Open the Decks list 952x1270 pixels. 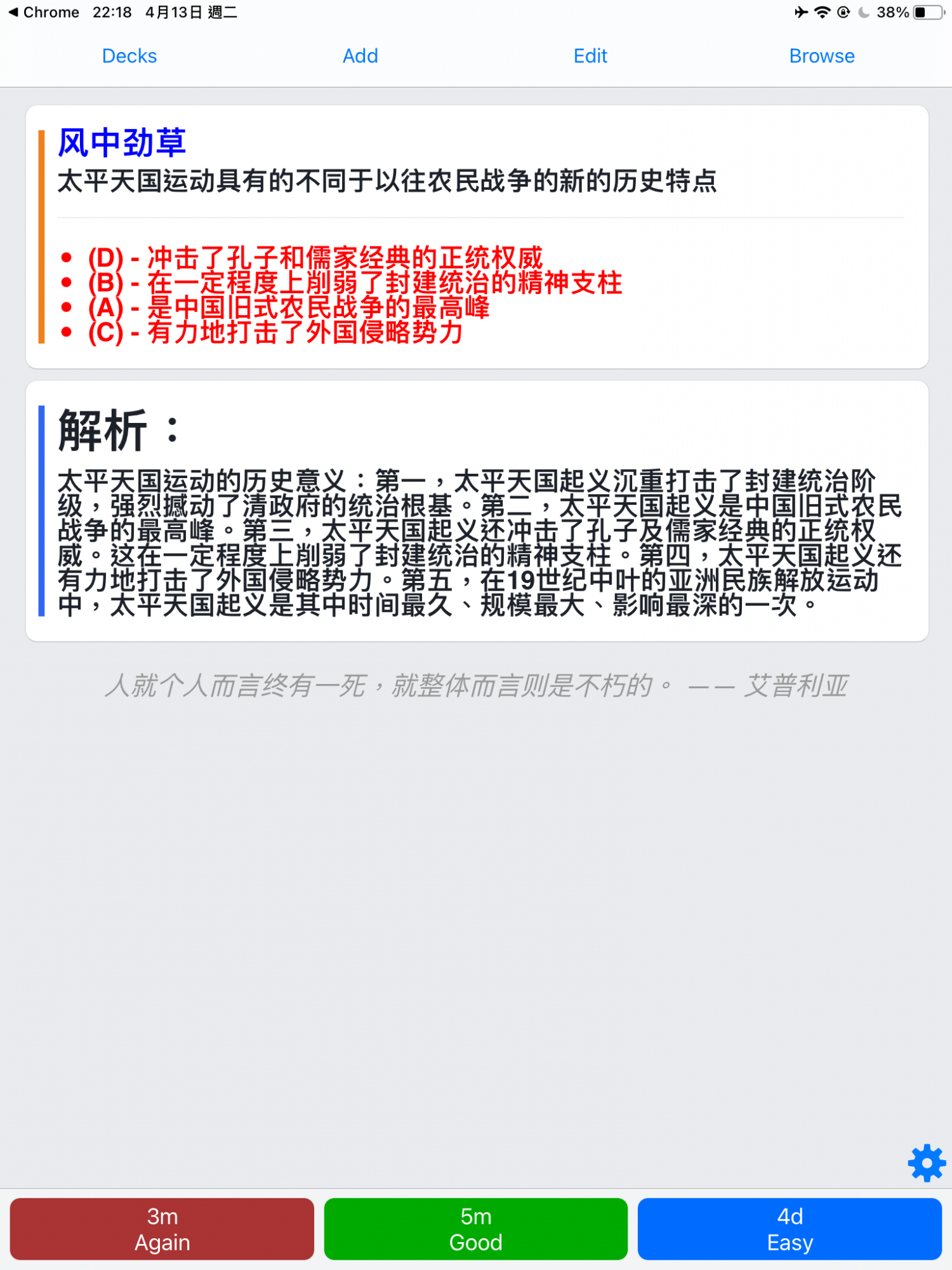(x=129, y=56)
